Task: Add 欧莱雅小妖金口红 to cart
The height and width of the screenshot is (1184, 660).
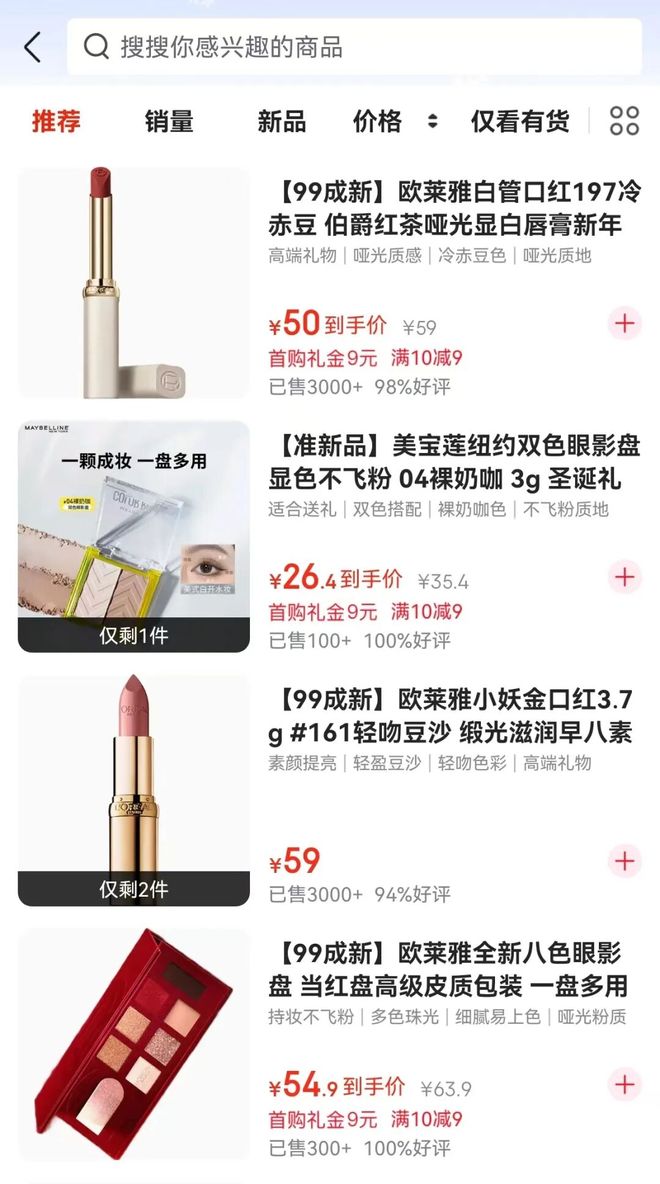Action: point(624,861)
